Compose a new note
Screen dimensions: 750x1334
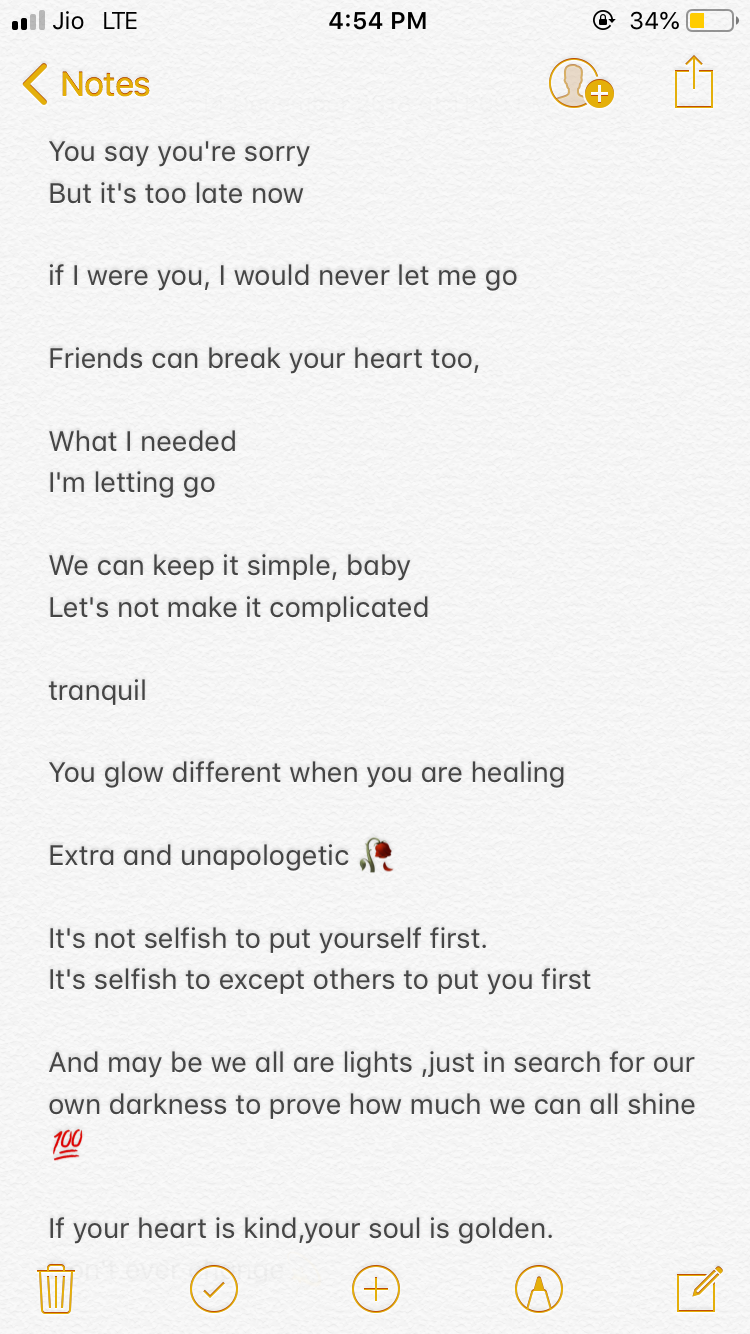[699, 1288]
